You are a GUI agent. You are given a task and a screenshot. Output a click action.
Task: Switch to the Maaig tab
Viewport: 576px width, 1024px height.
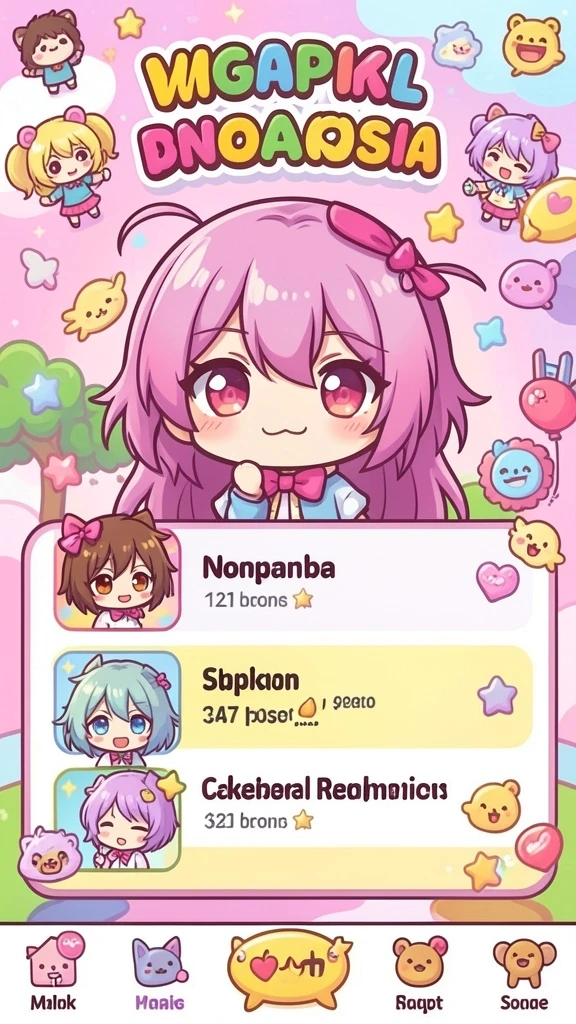point(159,972)
